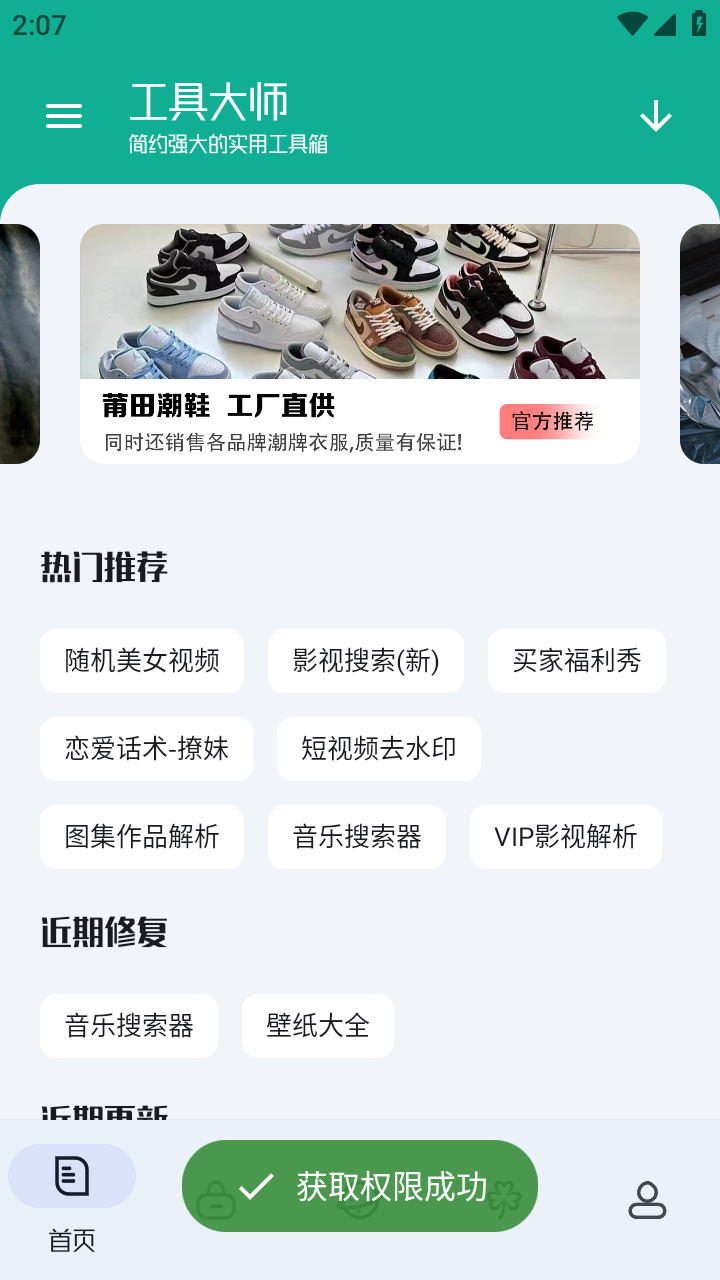Viewport: 720px width, 1280px height.
Task: Open 壁纸大全 tool
Action: pyautogui.click(x=318, y=1026)
